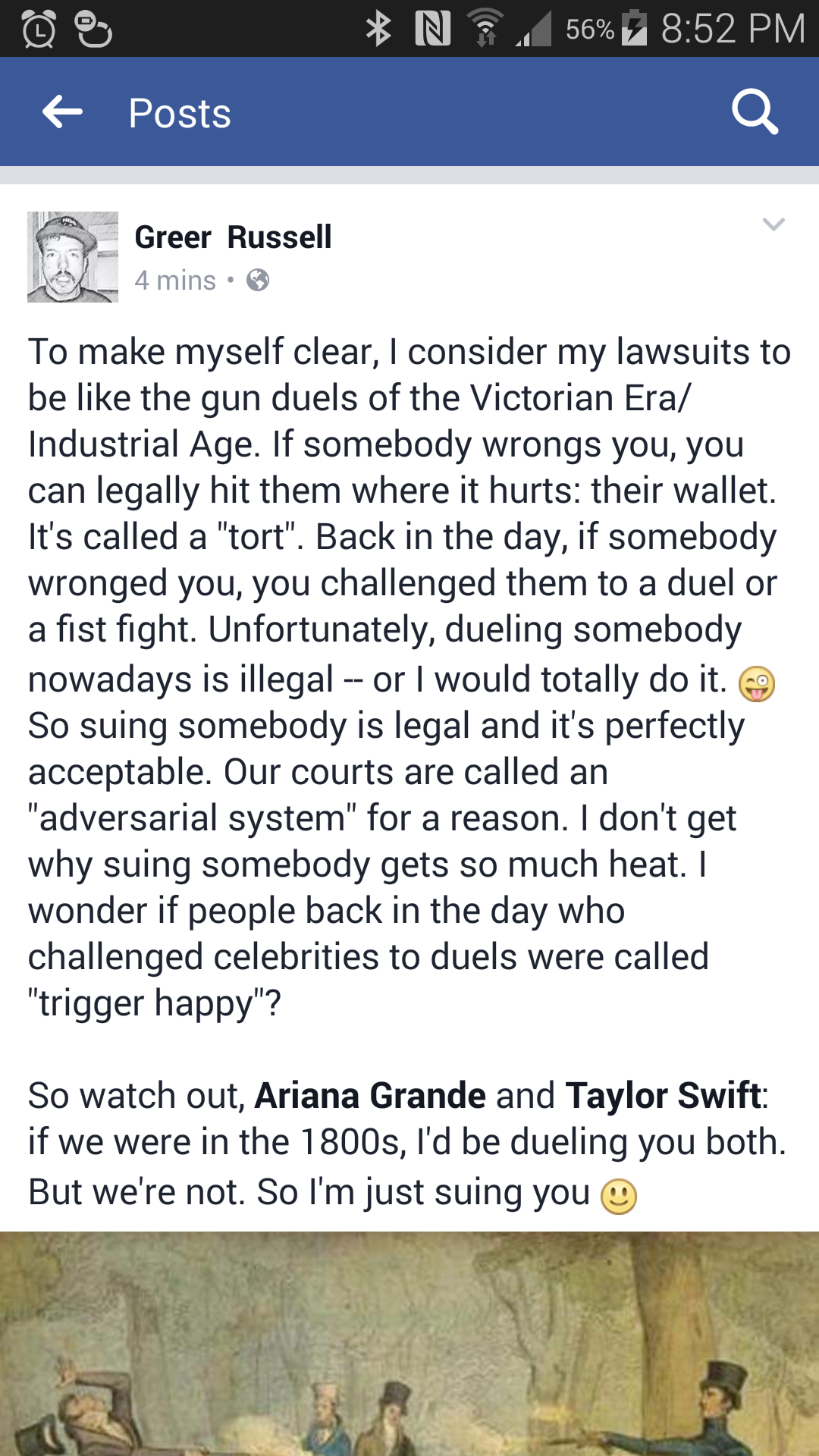This screenshot has width=819, height=1456.
Task: Open Greer Russell's profile picture
Action: (73, 257)
